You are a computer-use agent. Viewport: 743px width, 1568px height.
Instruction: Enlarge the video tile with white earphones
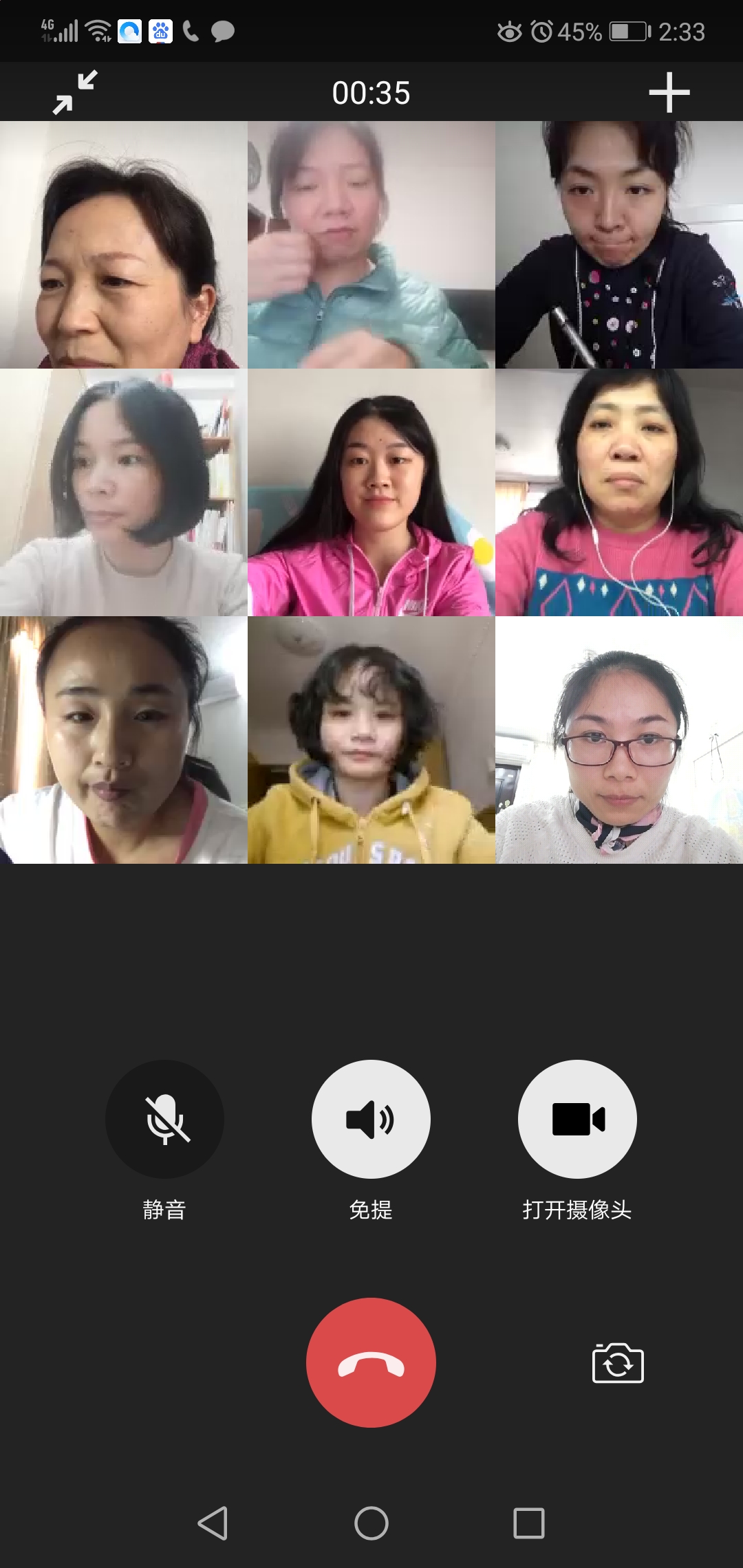tap(619, 492)
